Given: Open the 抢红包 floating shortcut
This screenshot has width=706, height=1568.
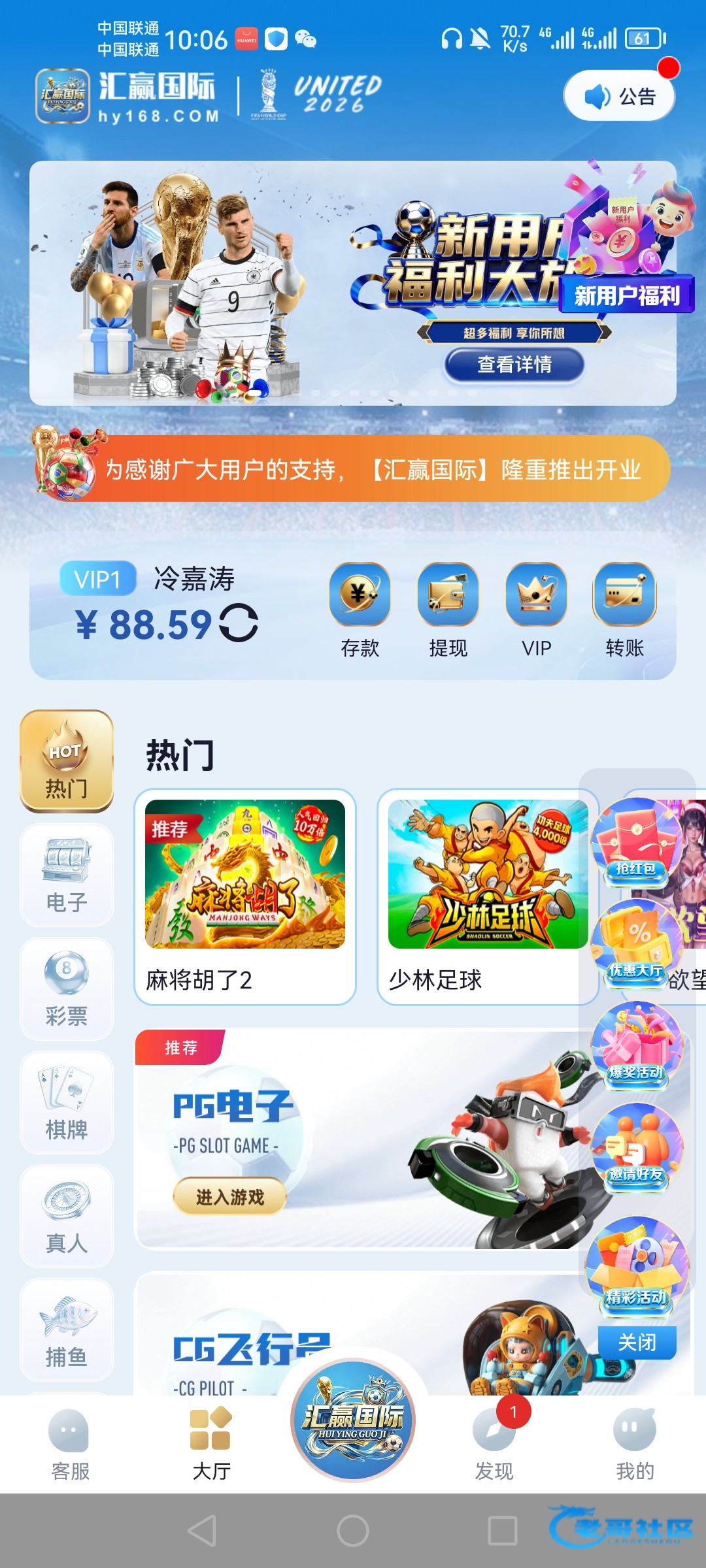Looking at the screenshot, I should point(636,843).
